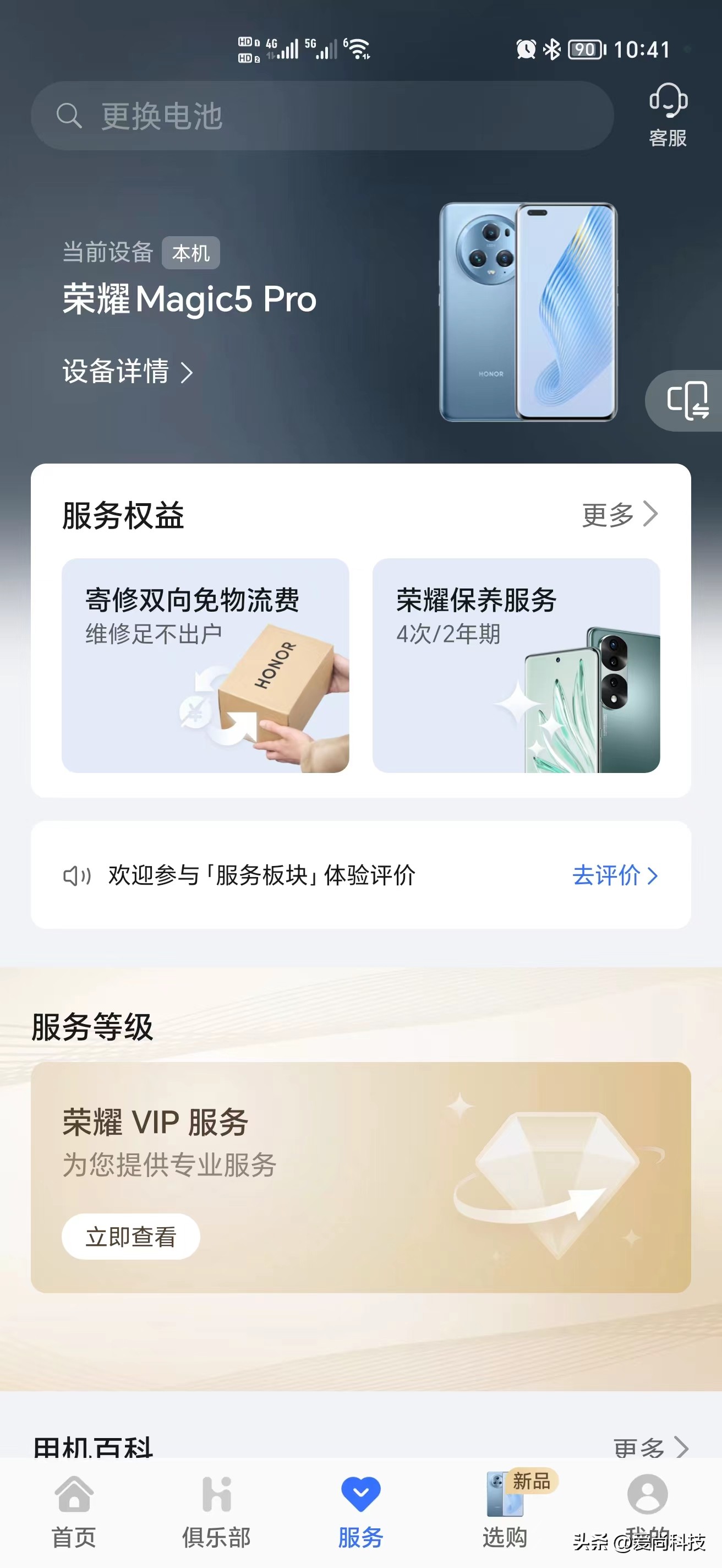Open 设备详情 device details
The width and height of the screenshot is (722, 1568).
[x=128, y=371]
